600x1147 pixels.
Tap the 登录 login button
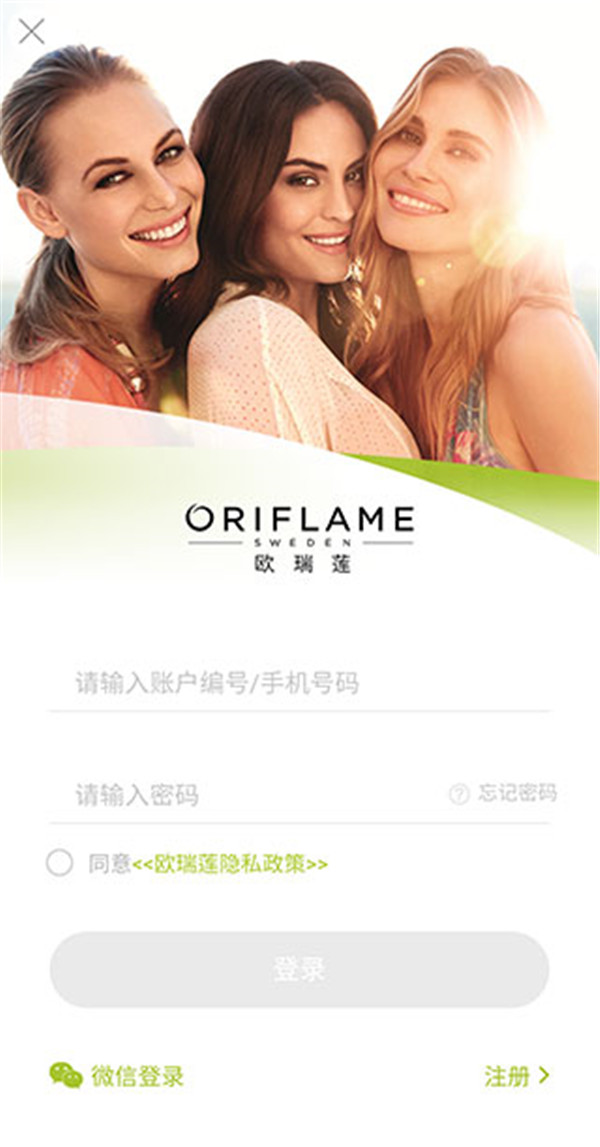(x=299, y=969)
